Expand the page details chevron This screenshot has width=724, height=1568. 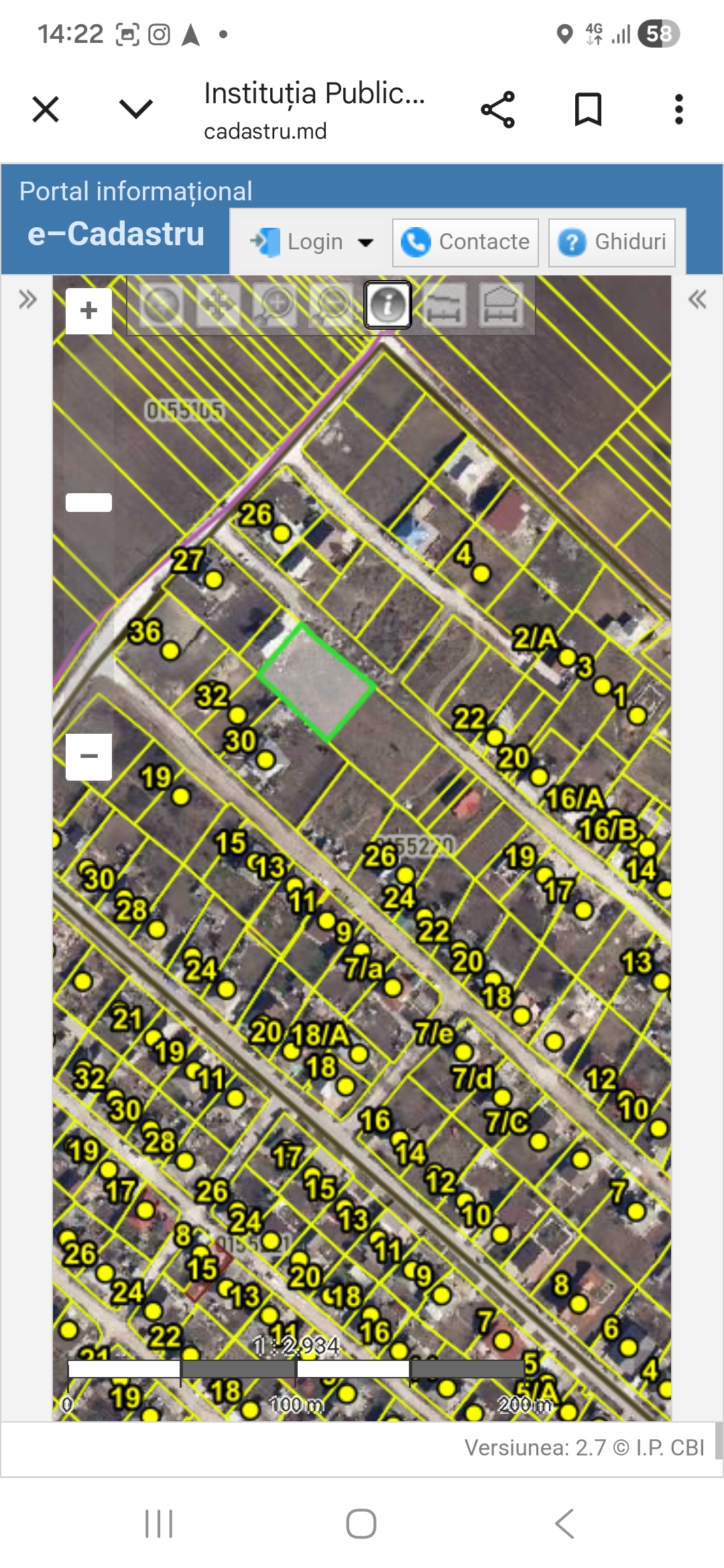pos(135,109)
